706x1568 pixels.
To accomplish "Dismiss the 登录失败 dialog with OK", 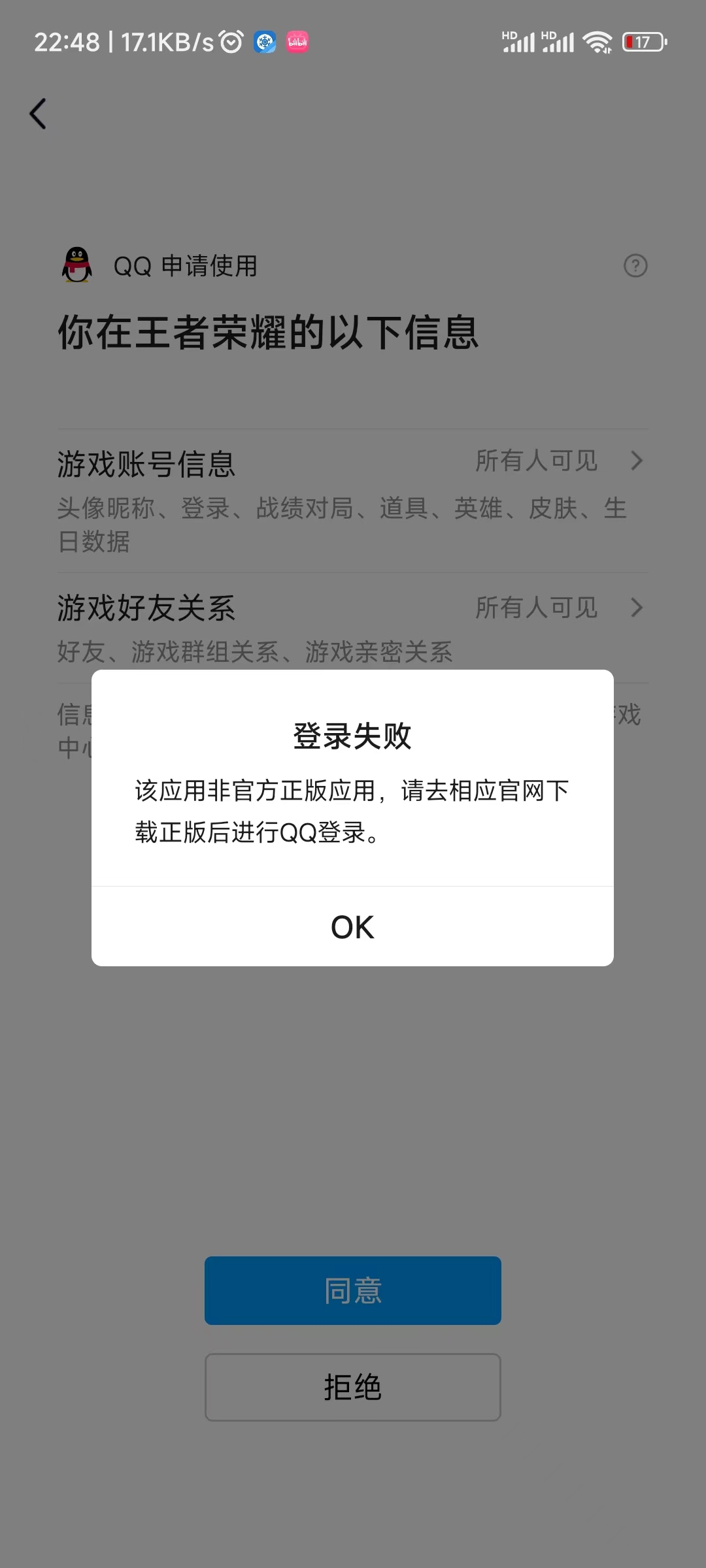I will [352, 926].
